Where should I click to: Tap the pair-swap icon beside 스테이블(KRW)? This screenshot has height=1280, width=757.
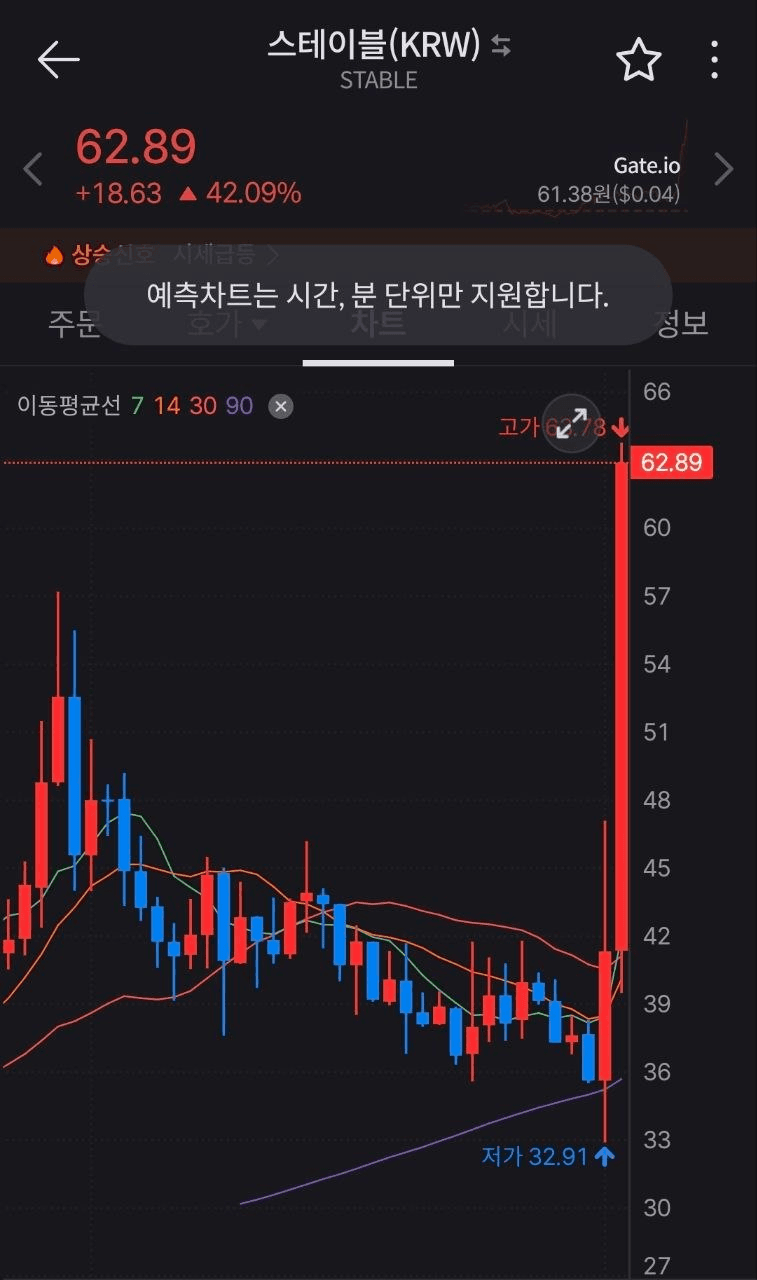pyautogui.click(x=498, y=46)
